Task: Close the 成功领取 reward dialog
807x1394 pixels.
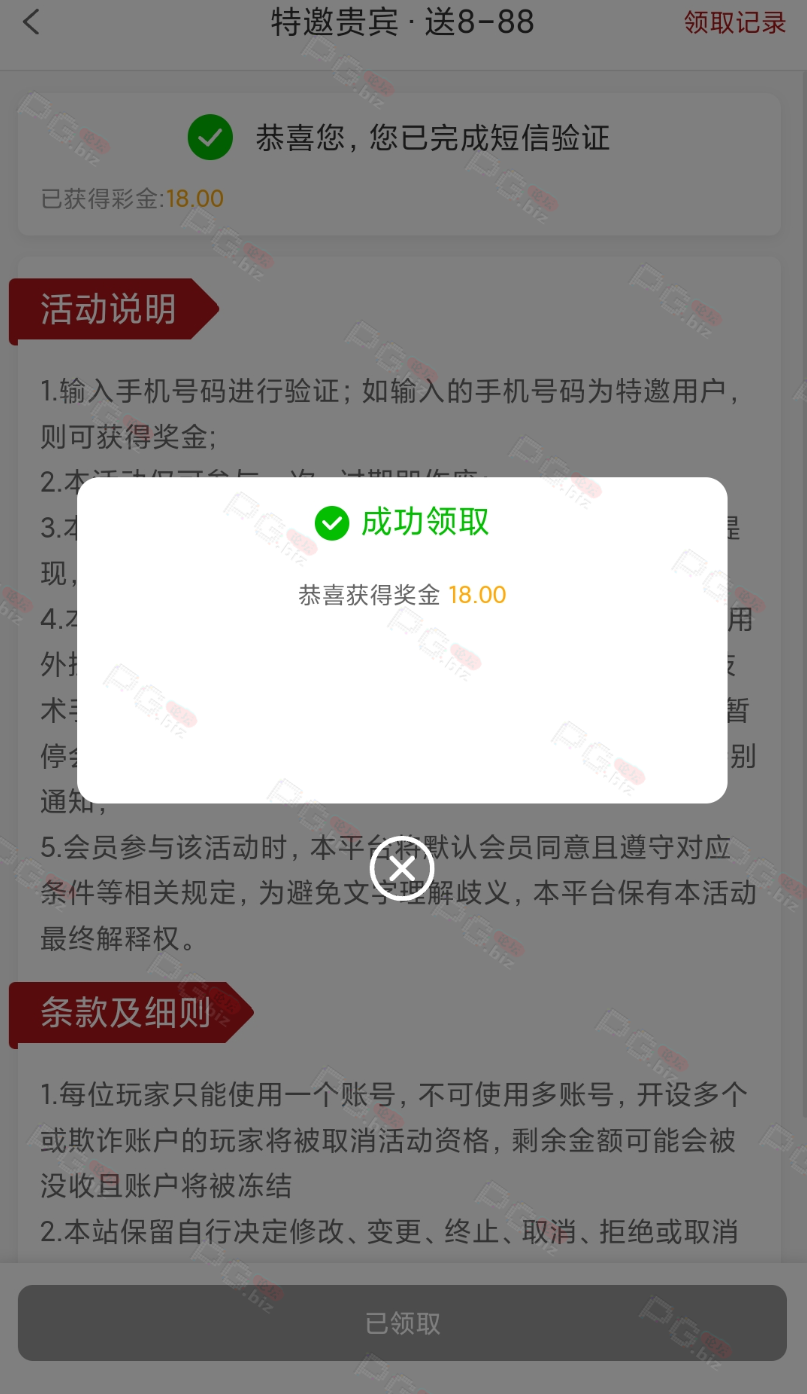Action: (402, 868)
